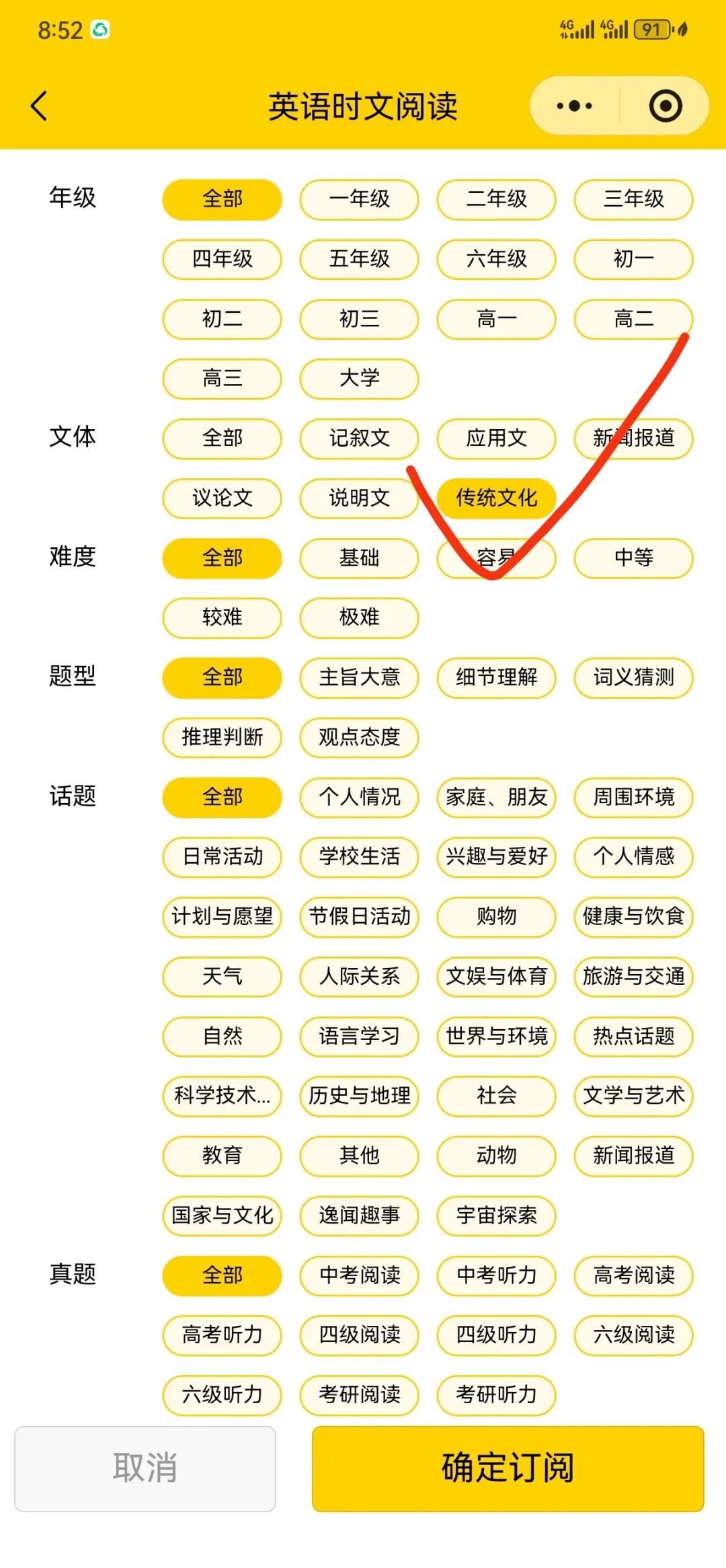726x1568 pixels.
Task: Pick the 词义猜测 question type
Action: pos(633,678)
